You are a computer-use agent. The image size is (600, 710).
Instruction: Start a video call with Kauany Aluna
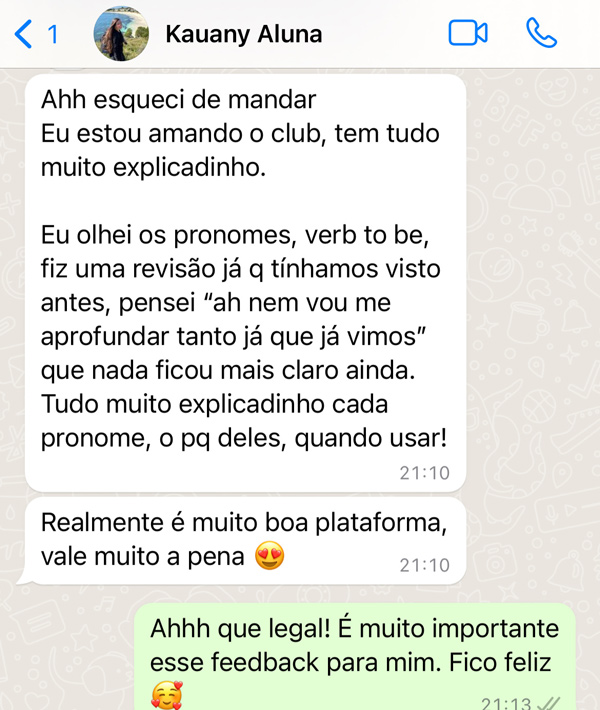(x=467, y=33)
